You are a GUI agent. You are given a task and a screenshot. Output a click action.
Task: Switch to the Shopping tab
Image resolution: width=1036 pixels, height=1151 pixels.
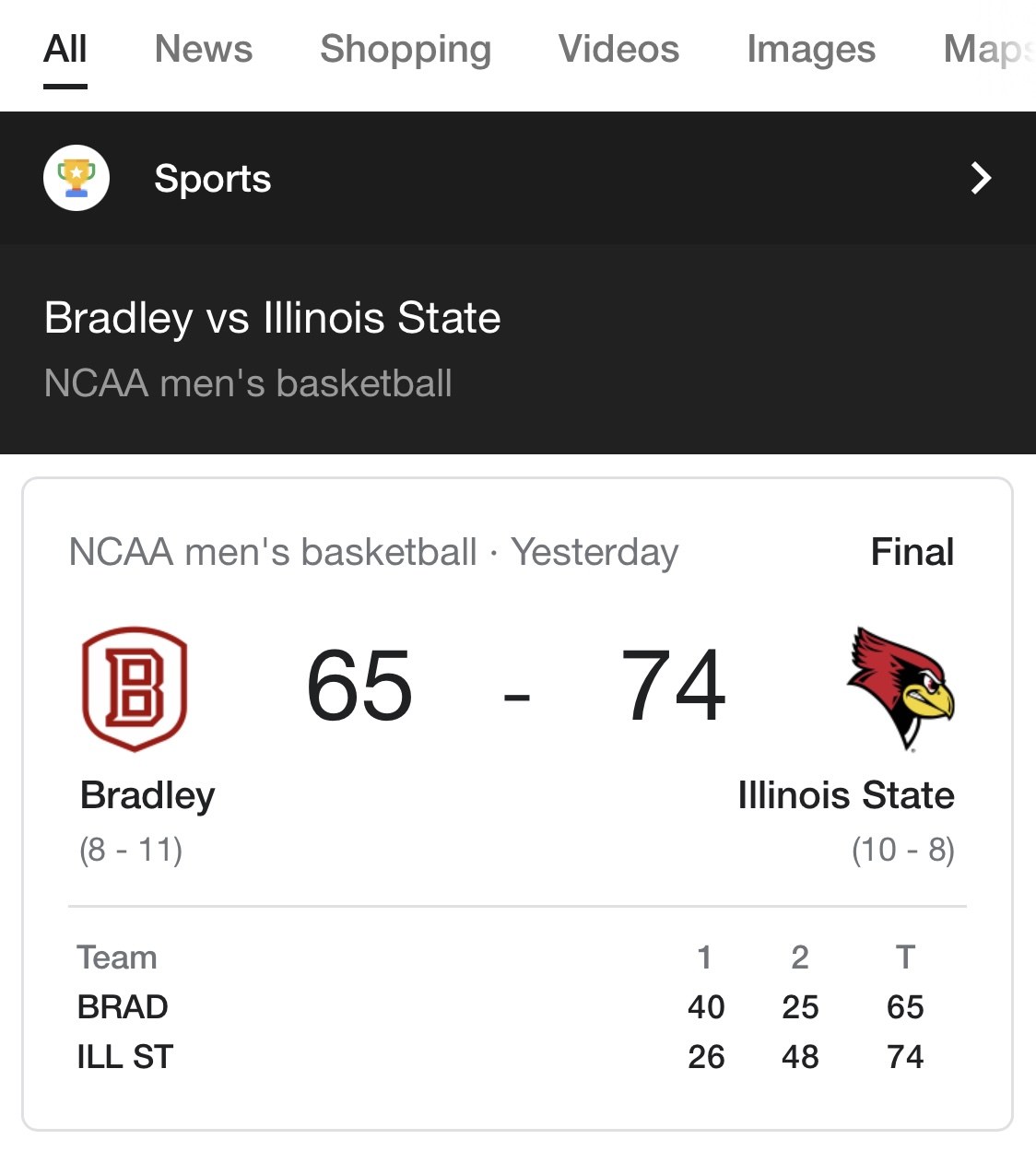tap(406, 49)
